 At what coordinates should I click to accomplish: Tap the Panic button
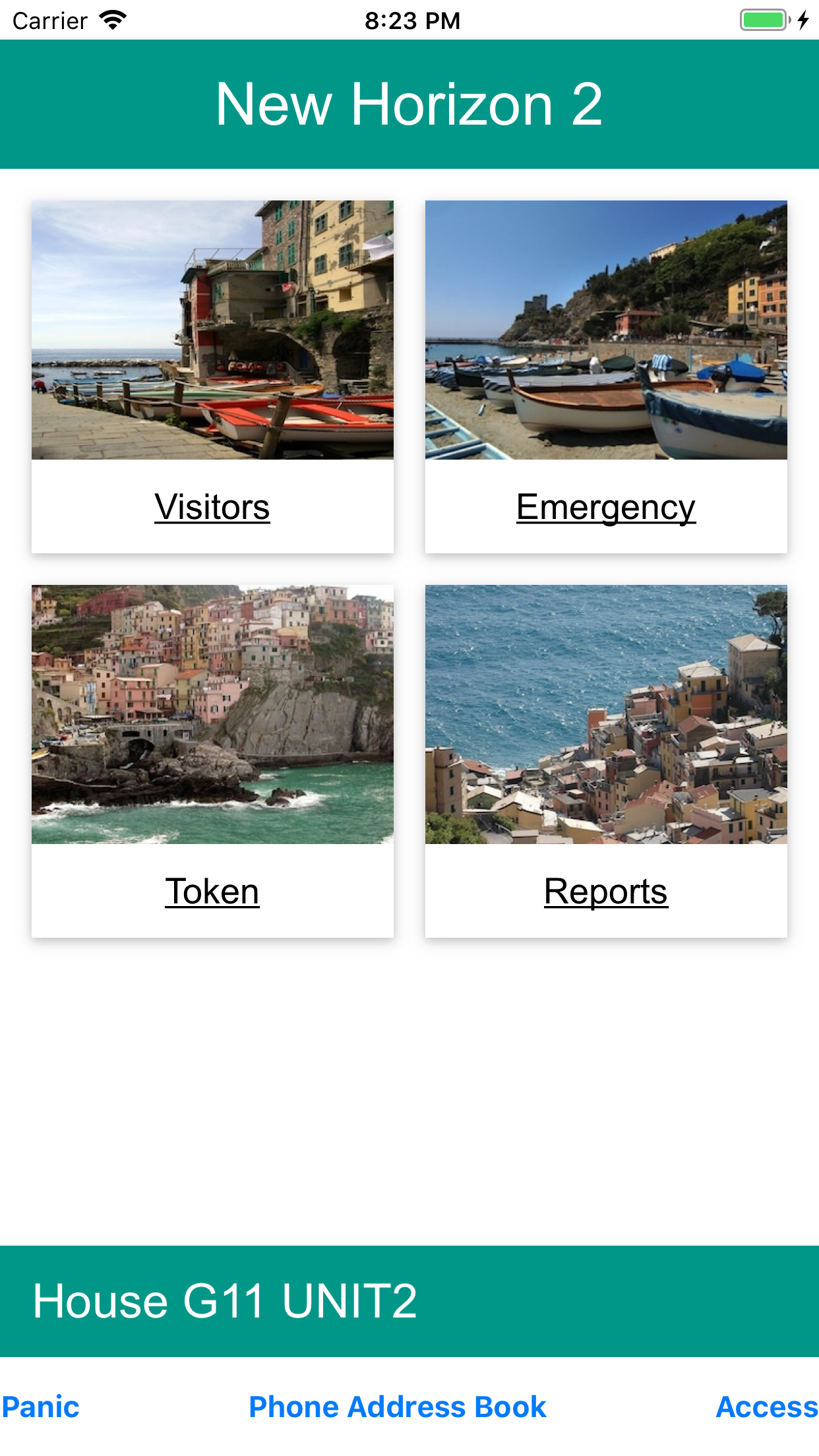coord(40,1407)
